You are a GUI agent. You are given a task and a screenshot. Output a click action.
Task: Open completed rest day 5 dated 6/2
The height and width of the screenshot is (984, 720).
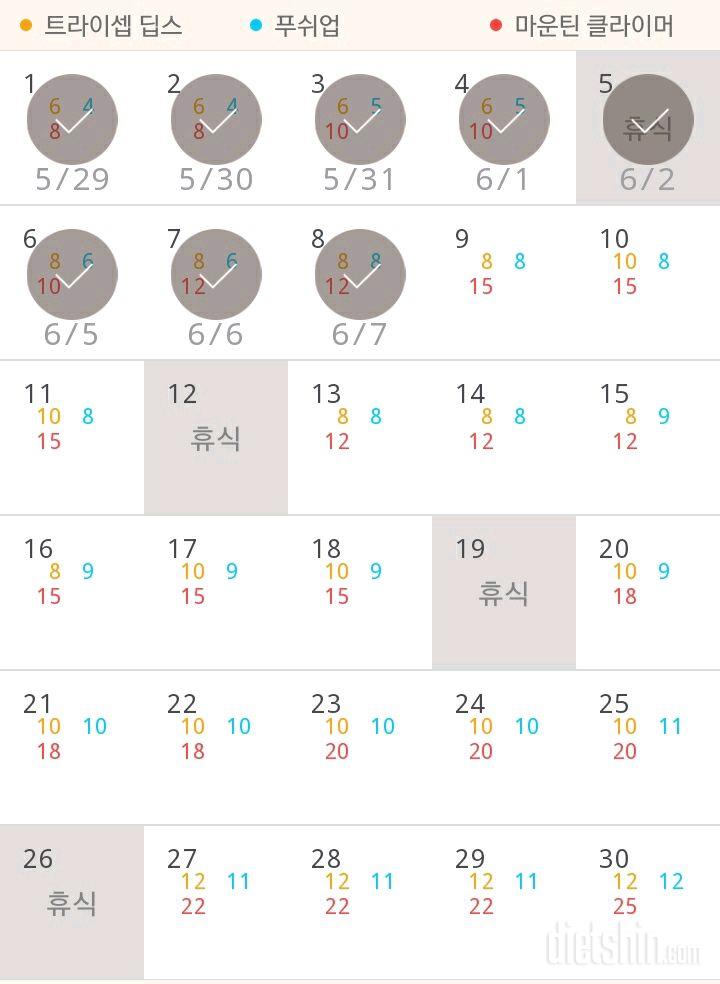pos(648,128)
